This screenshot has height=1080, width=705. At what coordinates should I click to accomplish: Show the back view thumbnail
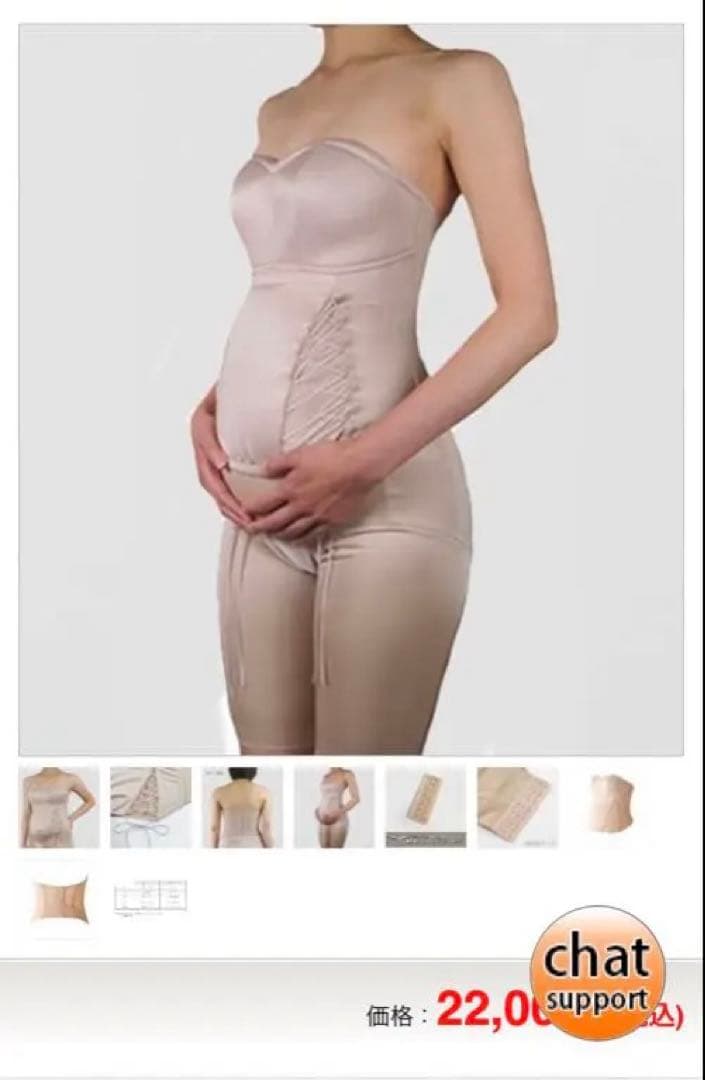click(x=242, y=807)
